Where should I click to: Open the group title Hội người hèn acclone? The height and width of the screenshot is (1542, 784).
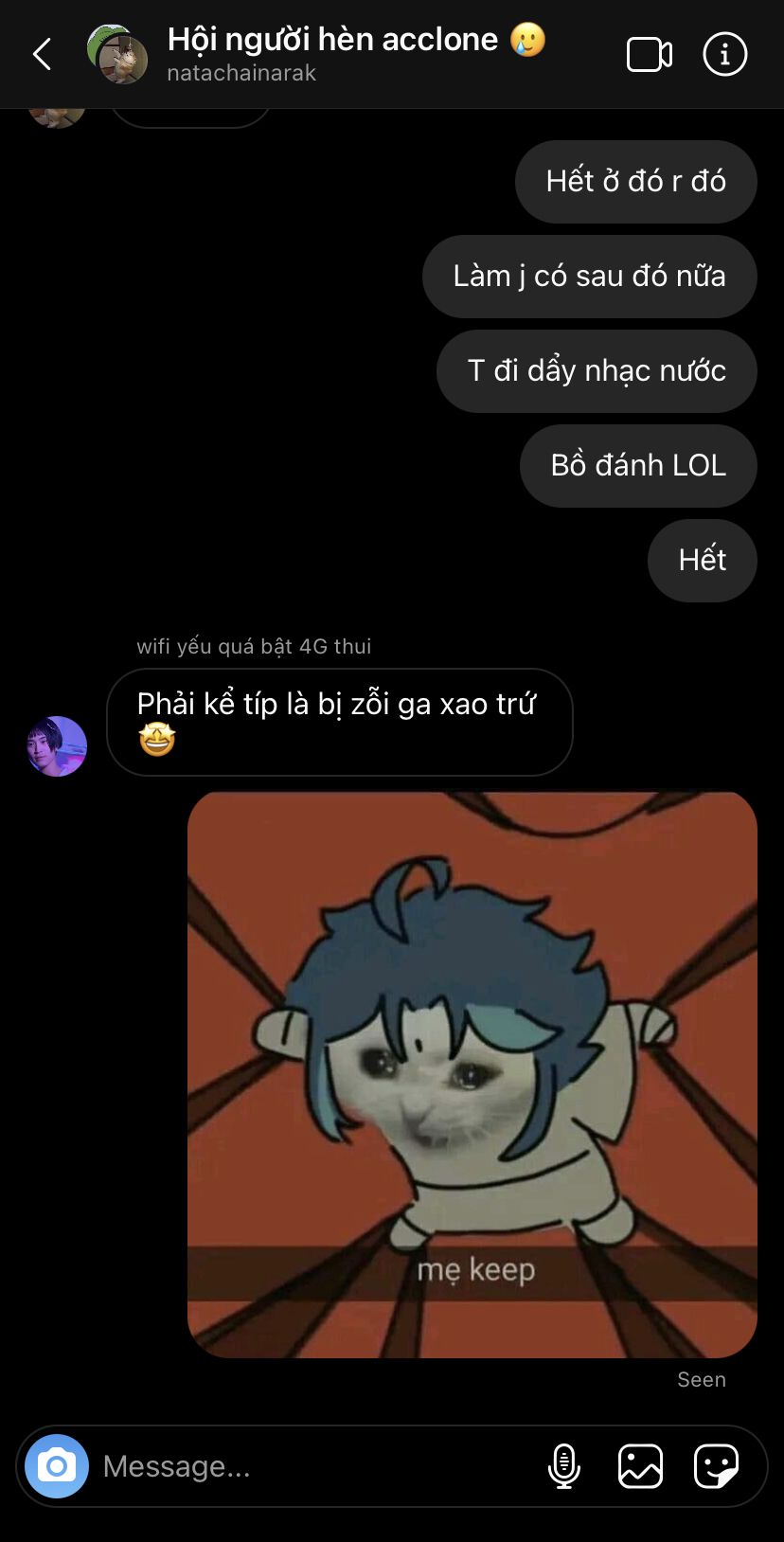332,40
